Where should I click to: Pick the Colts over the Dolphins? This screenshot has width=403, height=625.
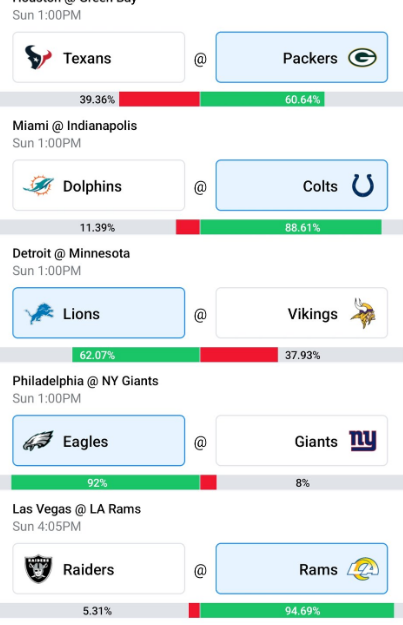coord(302,185)
